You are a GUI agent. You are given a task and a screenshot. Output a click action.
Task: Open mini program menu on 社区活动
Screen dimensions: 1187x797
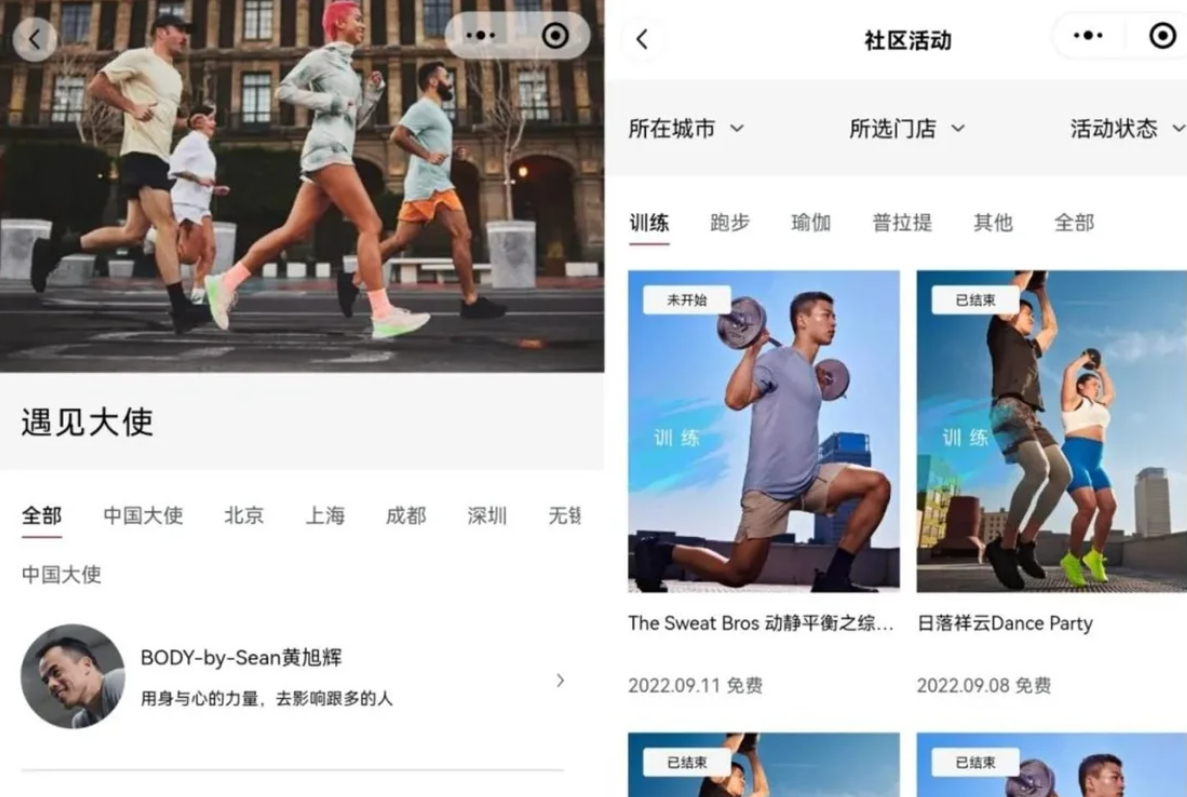pos(1087,36)
